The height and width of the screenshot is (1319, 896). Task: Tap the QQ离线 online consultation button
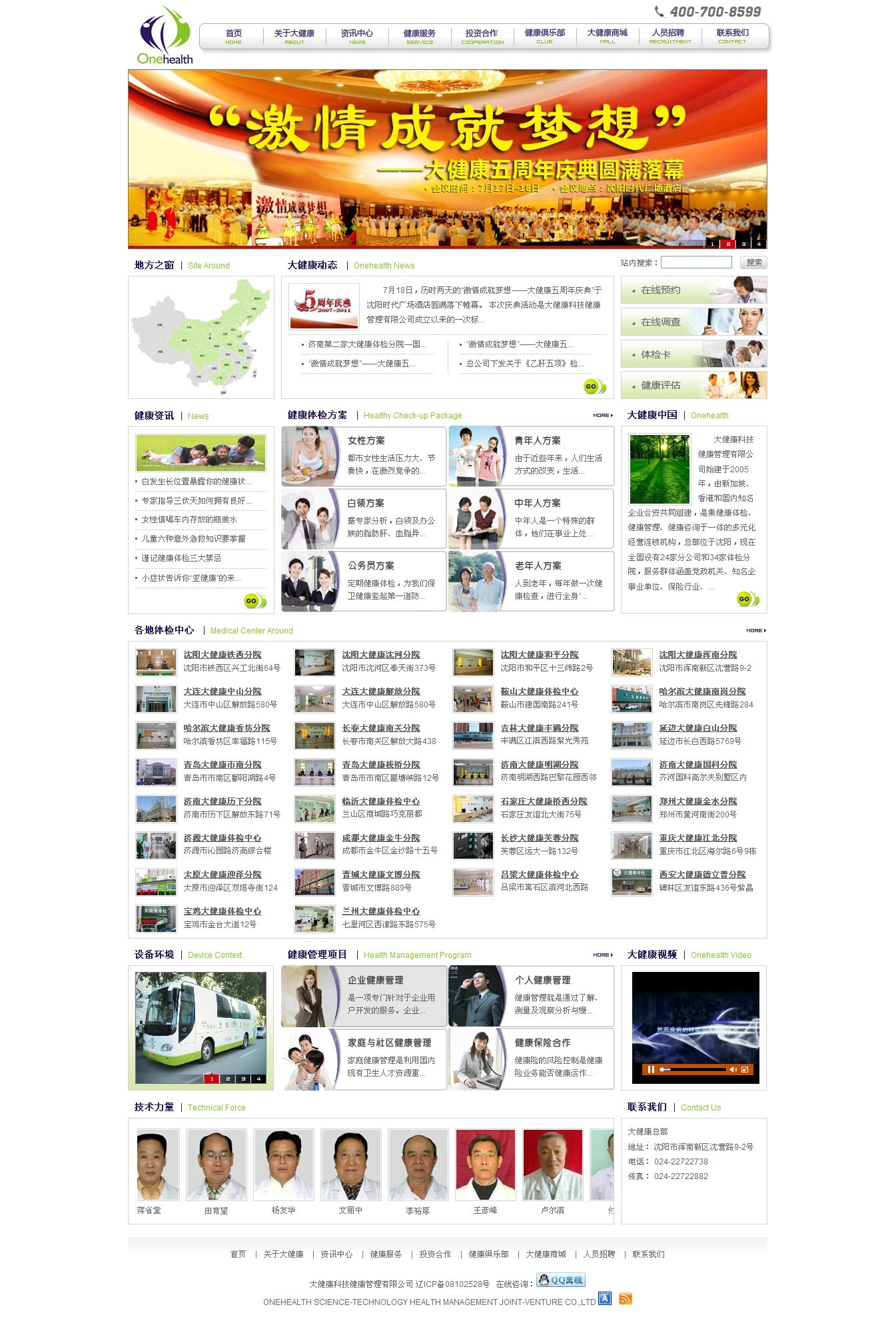(x=560, y=1280)
